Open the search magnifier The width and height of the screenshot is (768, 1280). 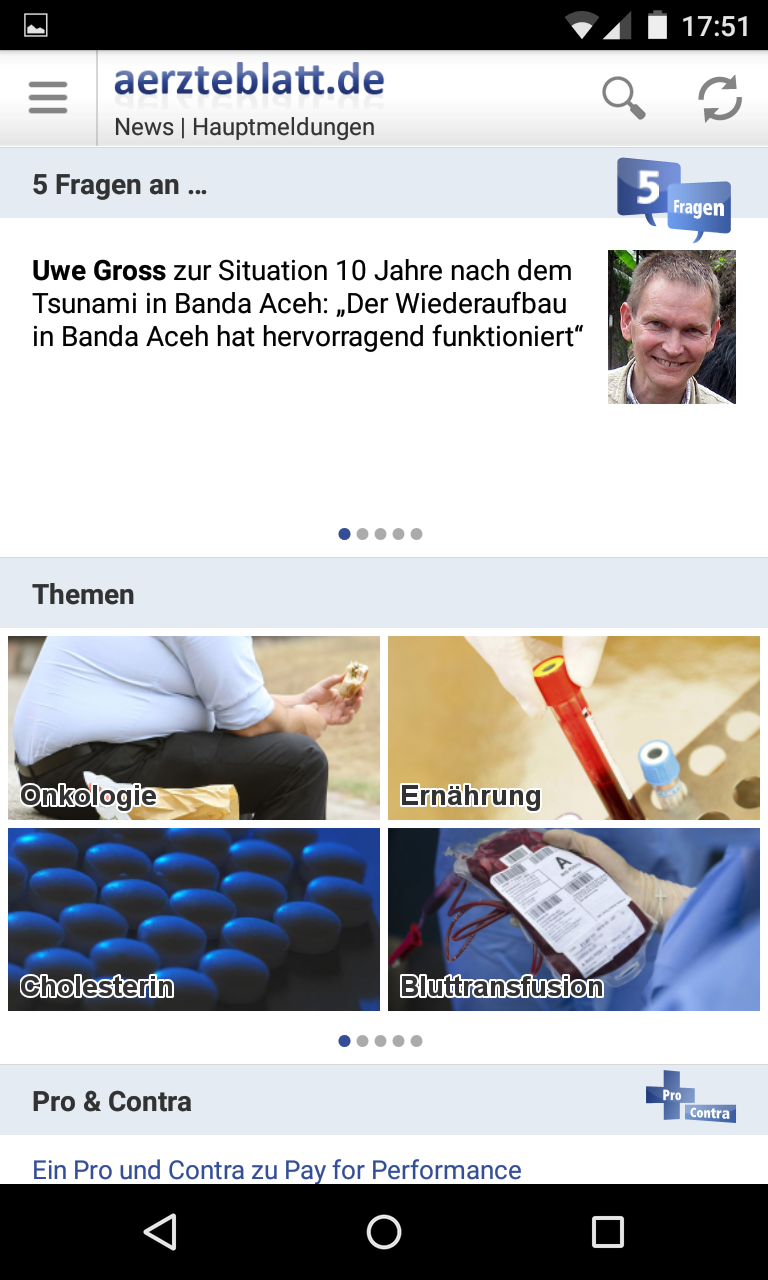[623, 98]
